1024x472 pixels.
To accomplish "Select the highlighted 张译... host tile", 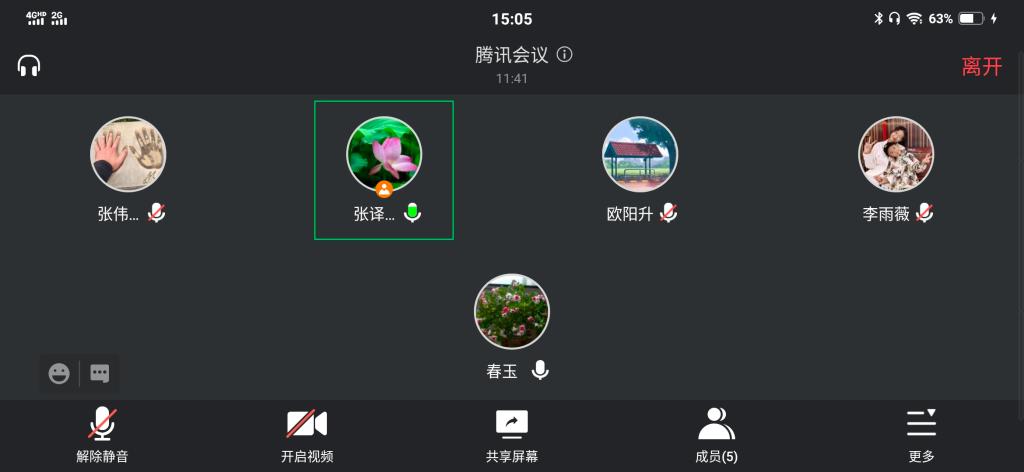I will 384,155.
